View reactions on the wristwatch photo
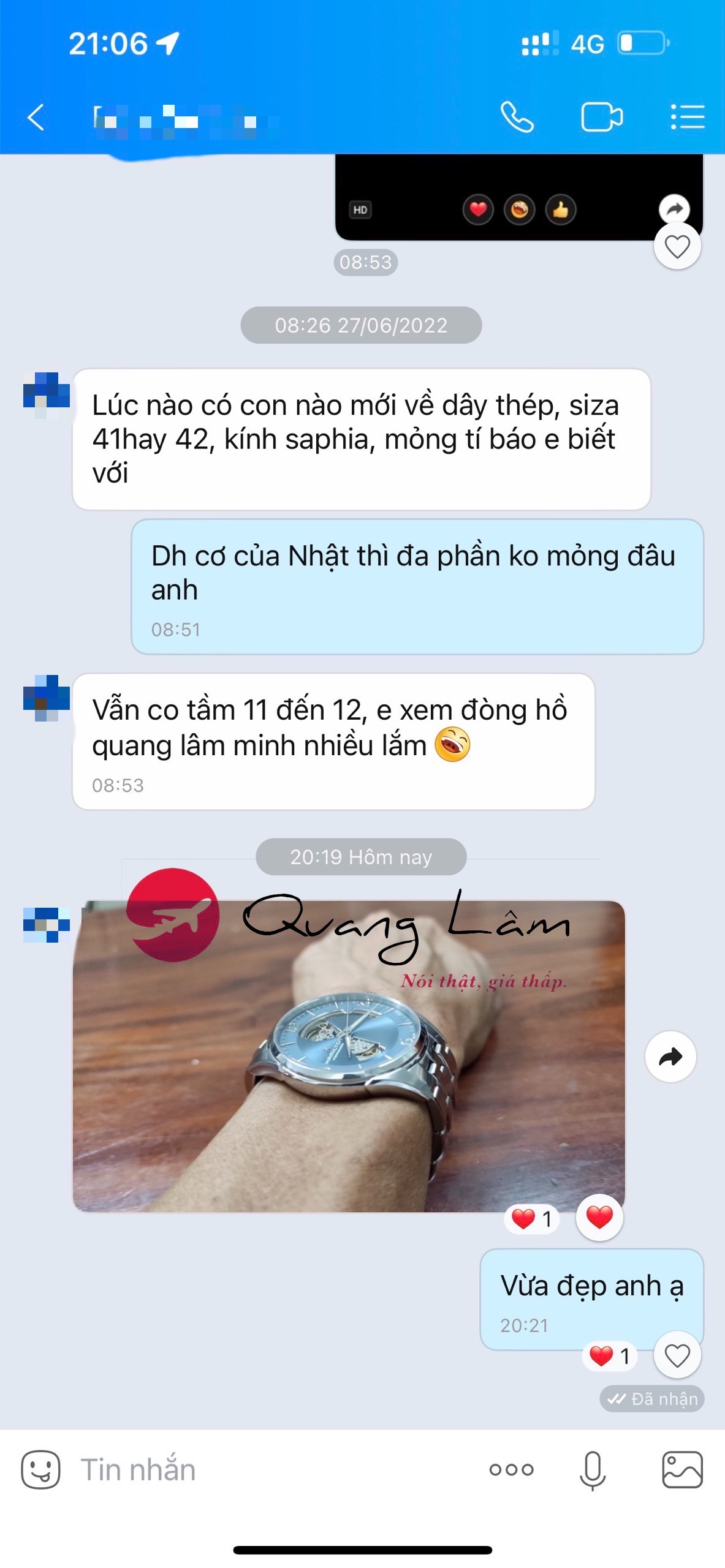 pyautogui.click(x=532, y=1219)
